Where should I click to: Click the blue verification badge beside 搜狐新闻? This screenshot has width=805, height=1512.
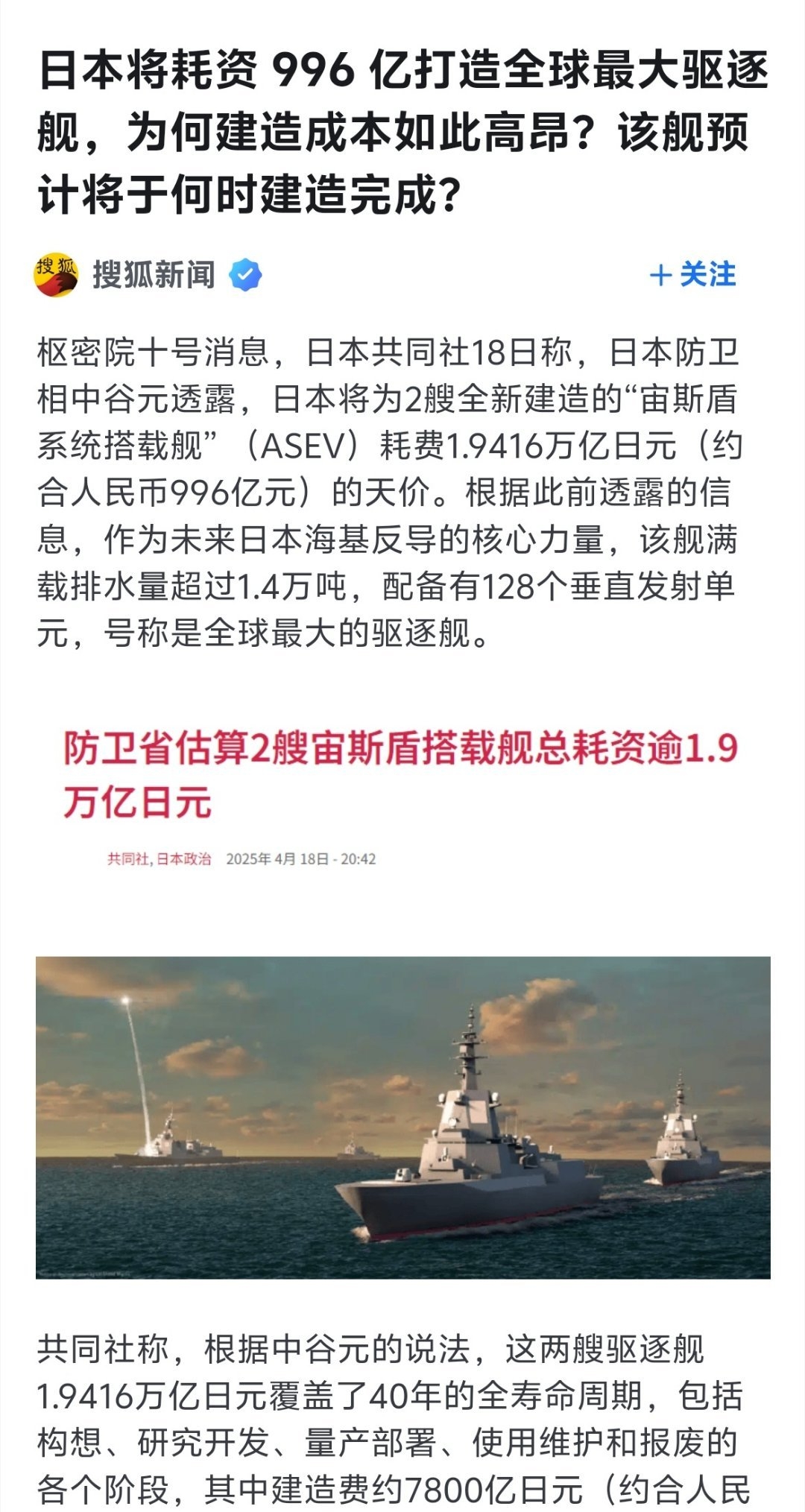click(x=244, y=274)
